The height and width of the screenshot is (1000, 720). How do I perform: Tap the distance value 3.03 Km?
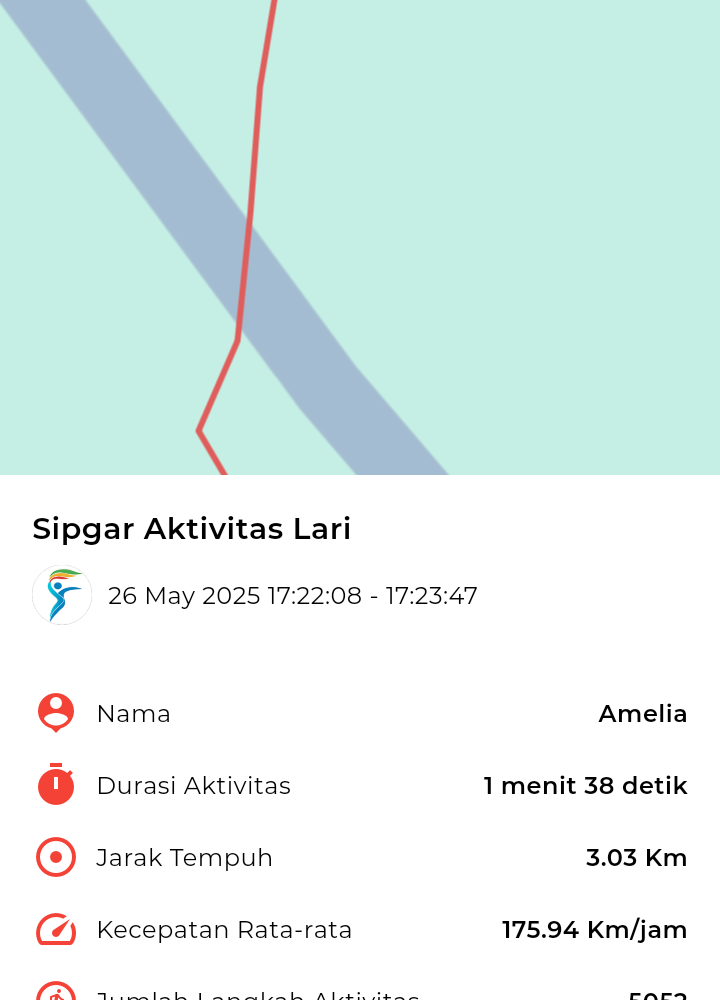pos(637,856)
